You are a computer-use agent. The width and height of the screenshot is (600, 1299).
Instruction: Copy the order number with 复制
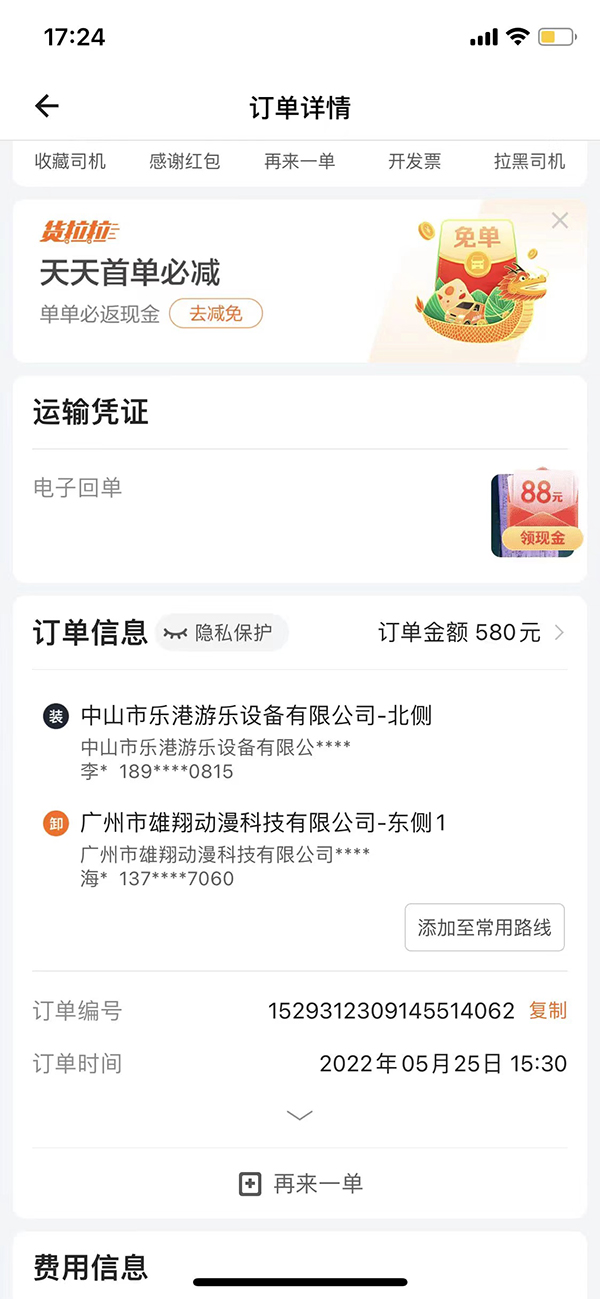click(548, 1011)
